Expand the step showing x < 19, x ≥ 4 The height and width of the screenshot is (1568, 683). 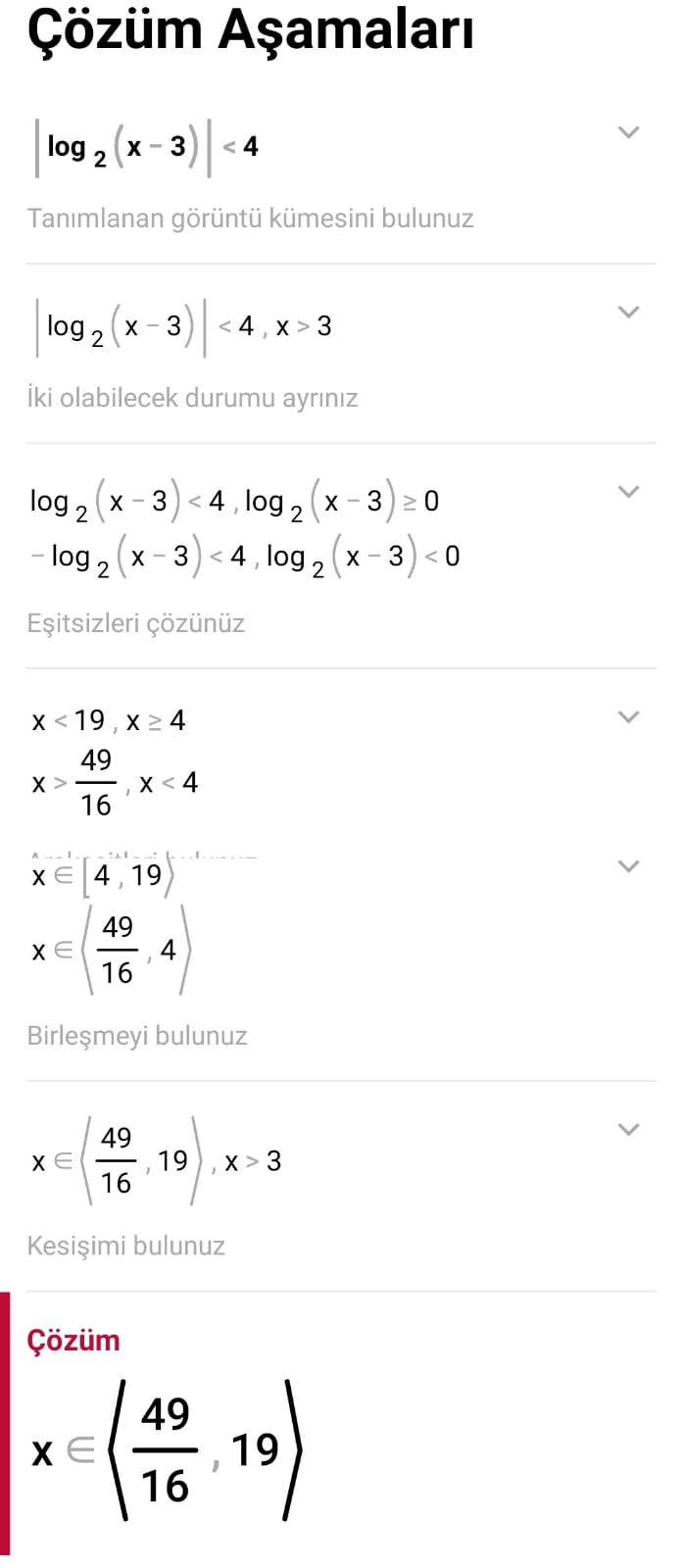pos(629,716)
